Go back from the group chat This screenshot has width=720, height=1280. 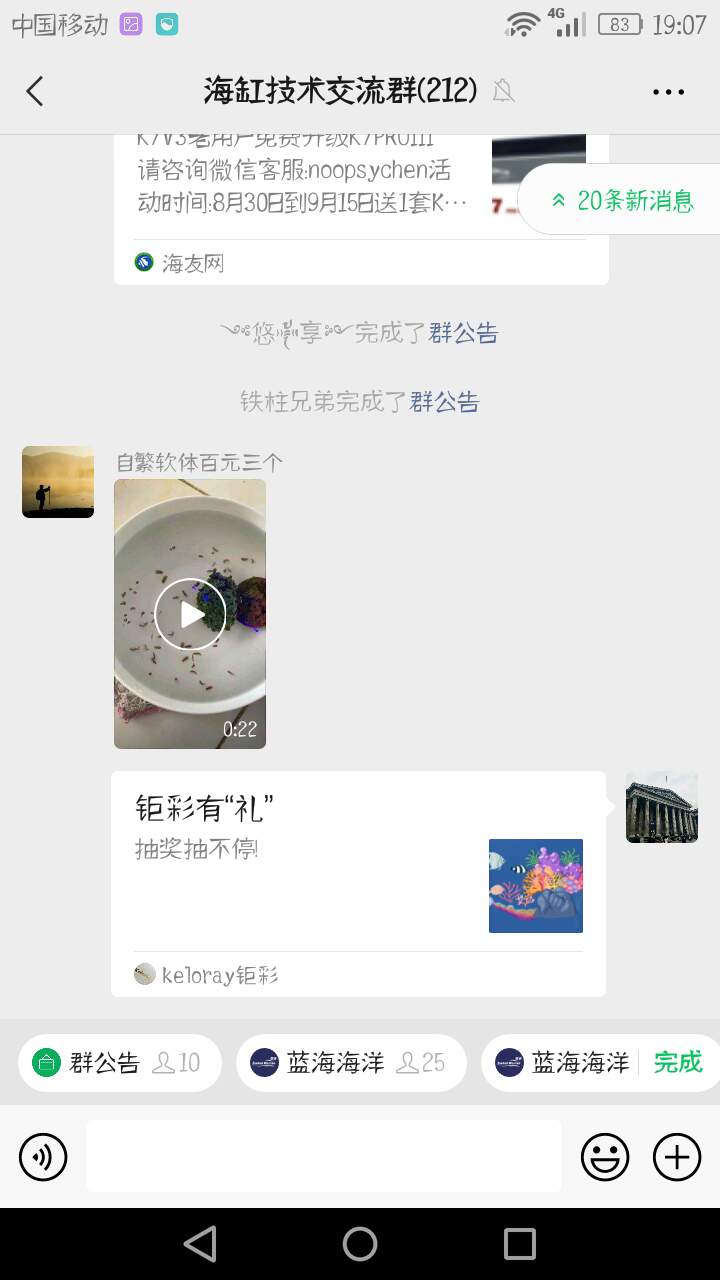point(35,92)
